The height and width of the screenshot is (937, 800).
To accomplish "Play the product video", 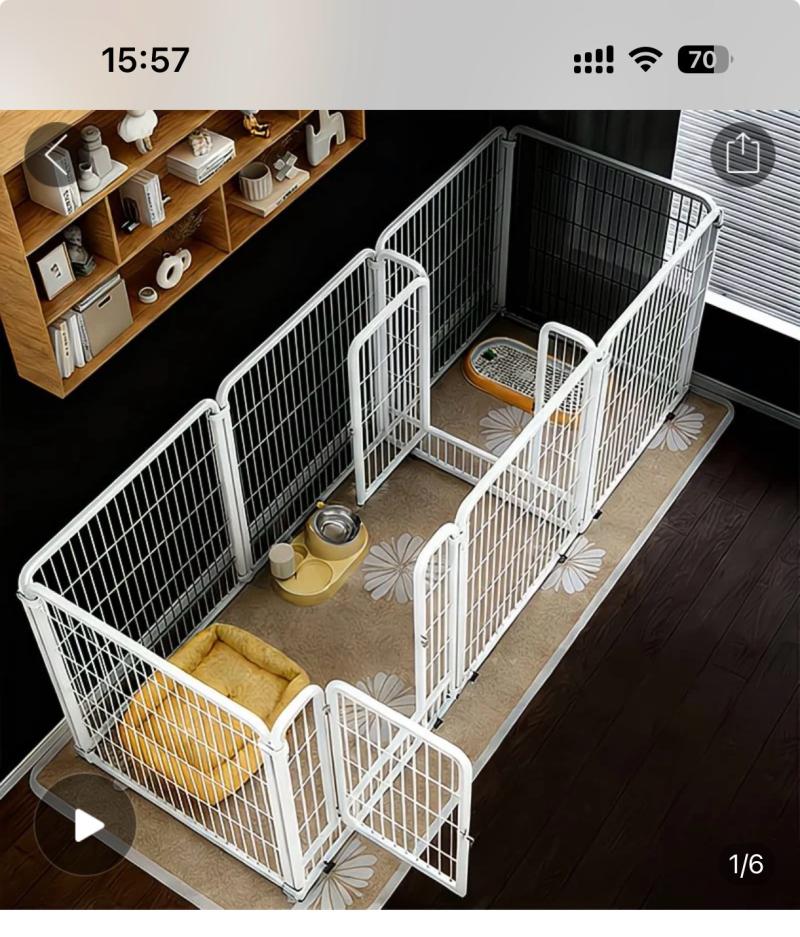I will pyautogui.click(x=85, y=825).
